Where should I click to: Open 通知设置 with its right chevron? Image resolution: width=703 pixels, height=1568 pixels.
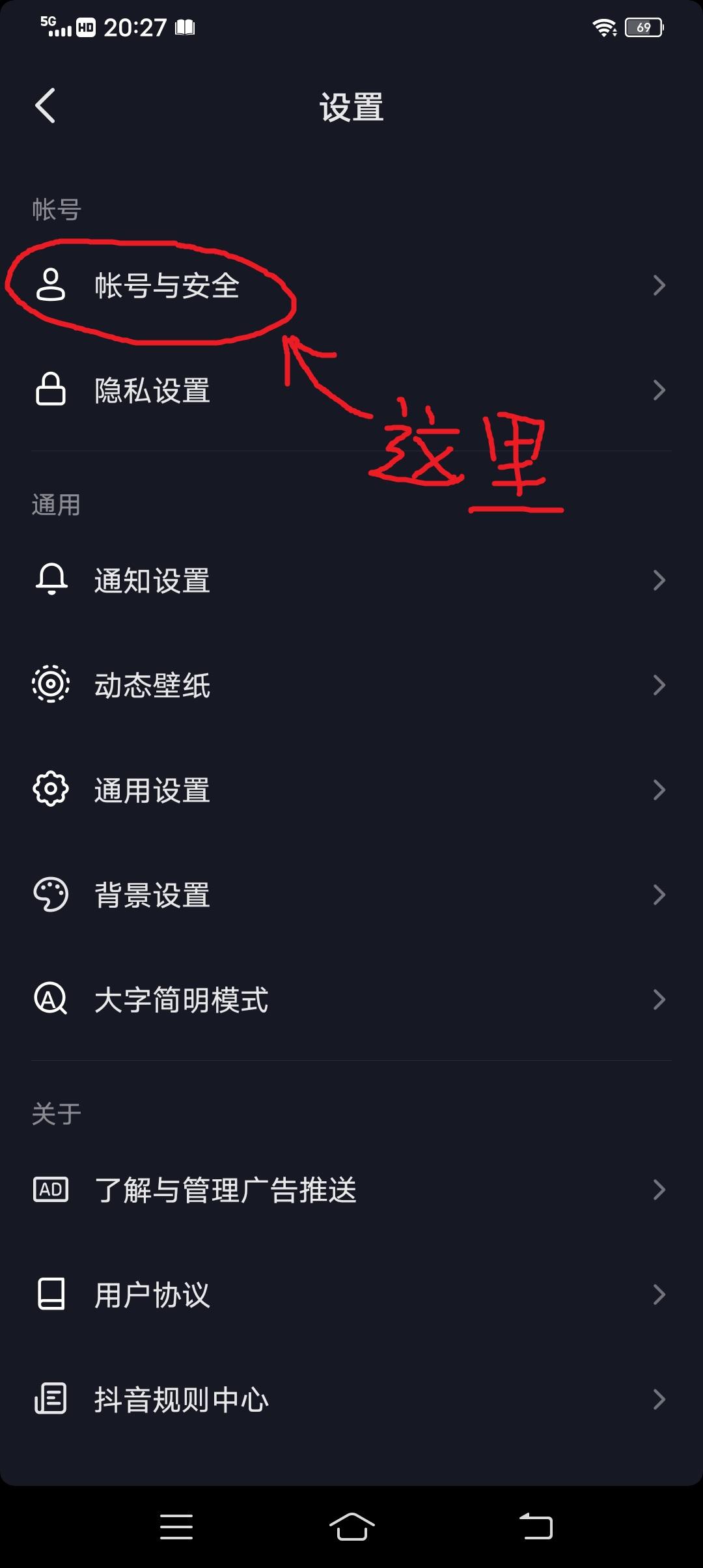point(659,580)
